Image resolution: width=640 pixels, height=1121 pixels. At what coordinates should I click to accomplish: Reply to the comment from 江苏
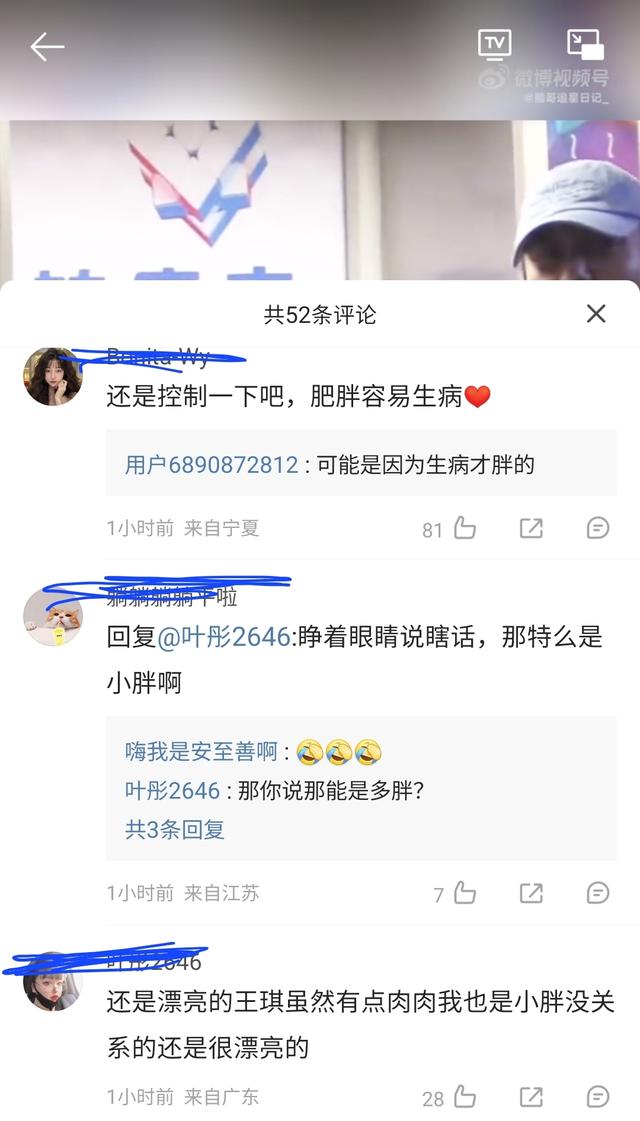point(598,893)
